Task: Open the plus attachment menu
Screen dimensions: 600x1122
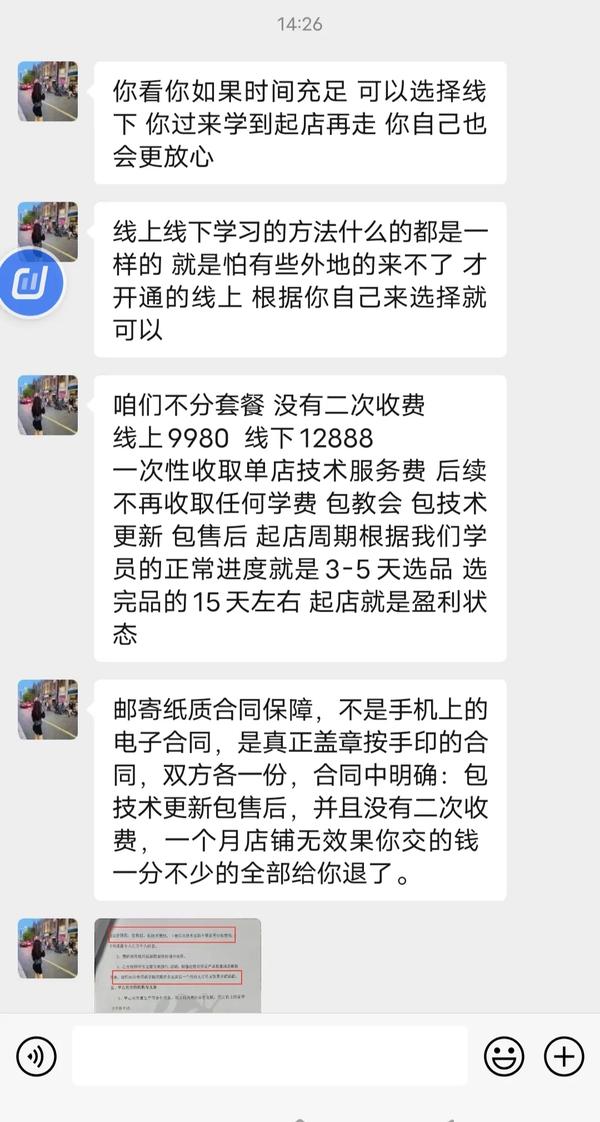Action: 564,1056
